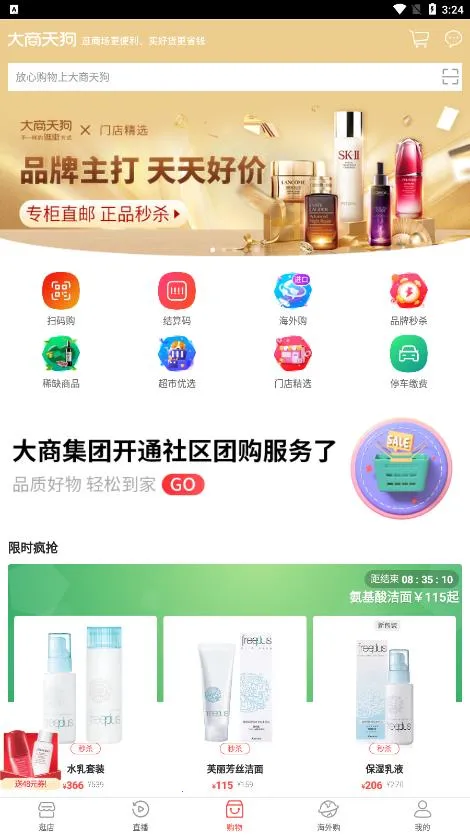Open the messages chat bubble icon
This screenshot has width=470, height=837.
[453, 38]
